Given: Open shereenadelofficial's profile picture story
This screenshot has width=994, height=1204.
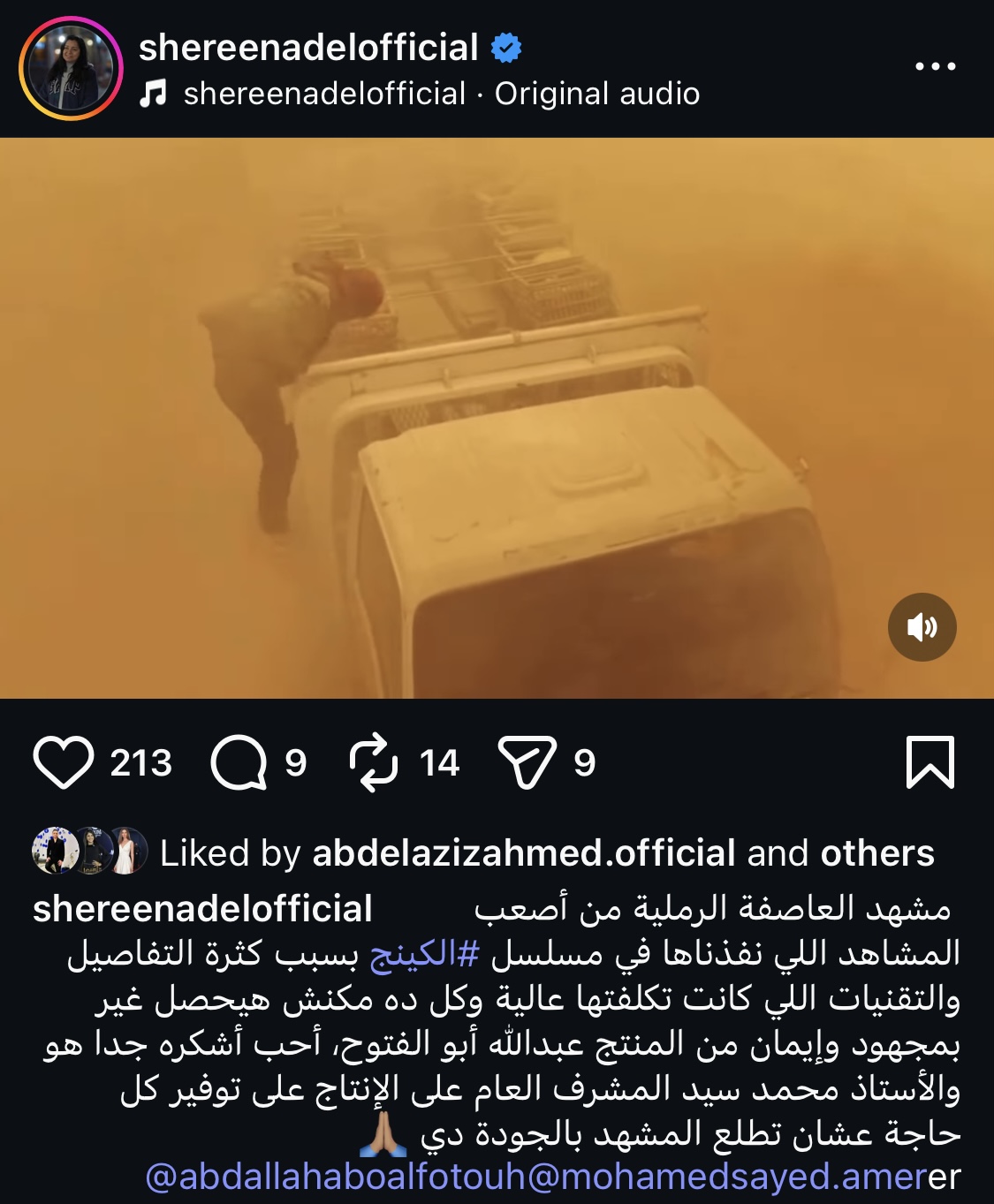Looking at the screenshot, I should 71,68.
